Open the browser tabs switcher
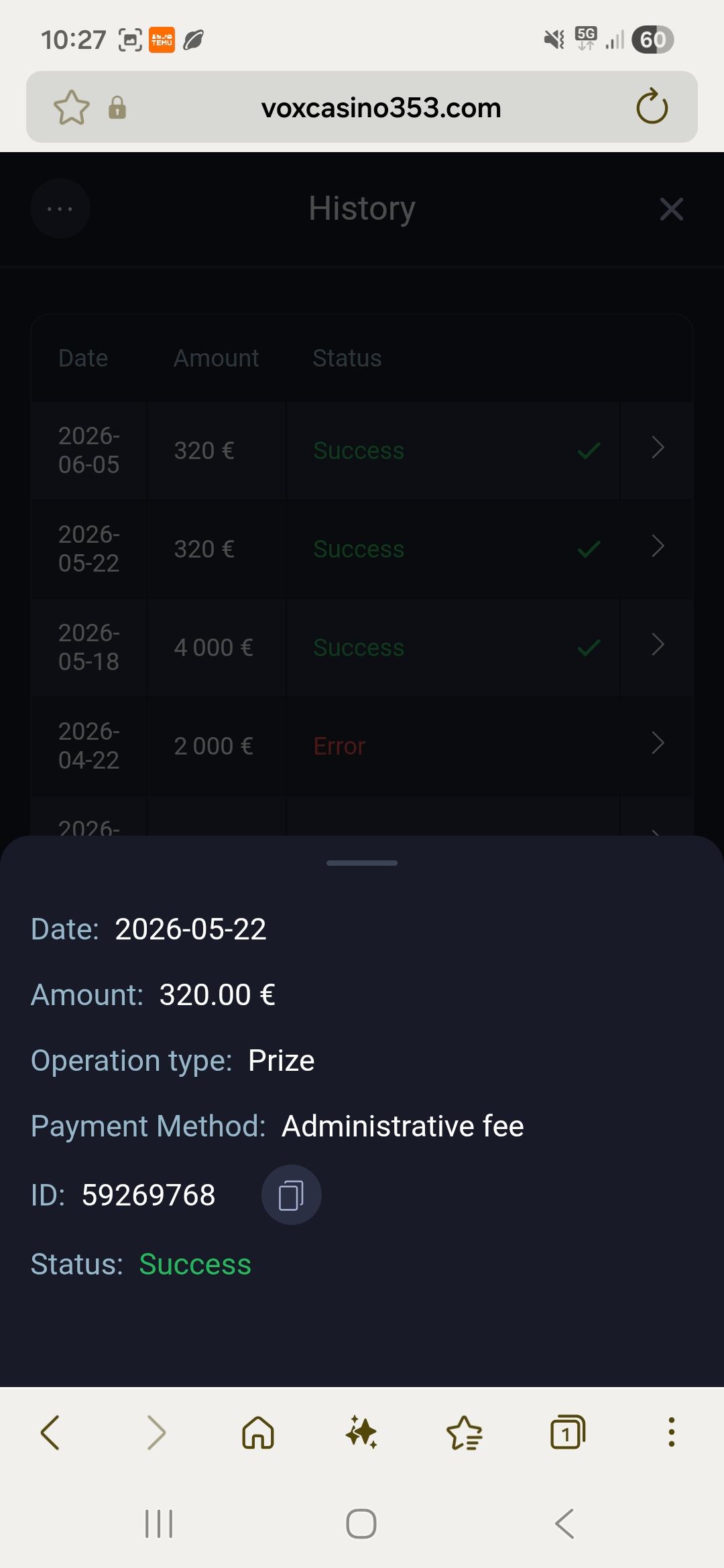The width and height of the screenshot is (724, 1568). coord(568,1433)
